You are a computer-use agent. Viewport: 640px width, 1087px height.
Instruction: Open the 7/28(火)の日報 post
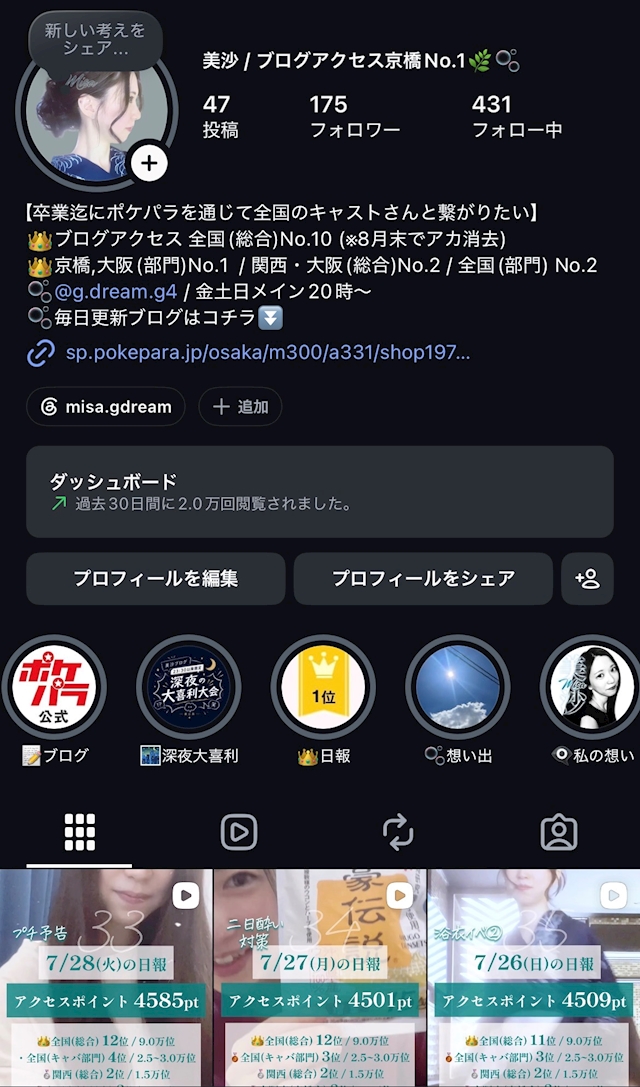[x=105, y=978]
